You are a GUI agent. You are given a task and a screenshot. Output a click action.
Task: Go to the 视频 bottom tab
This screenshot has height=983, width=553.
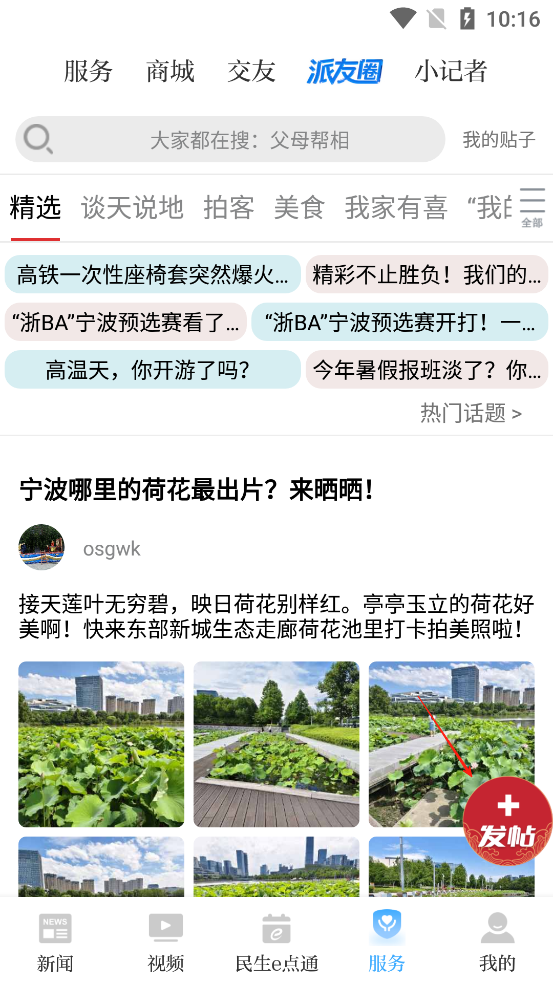point(166,942)
